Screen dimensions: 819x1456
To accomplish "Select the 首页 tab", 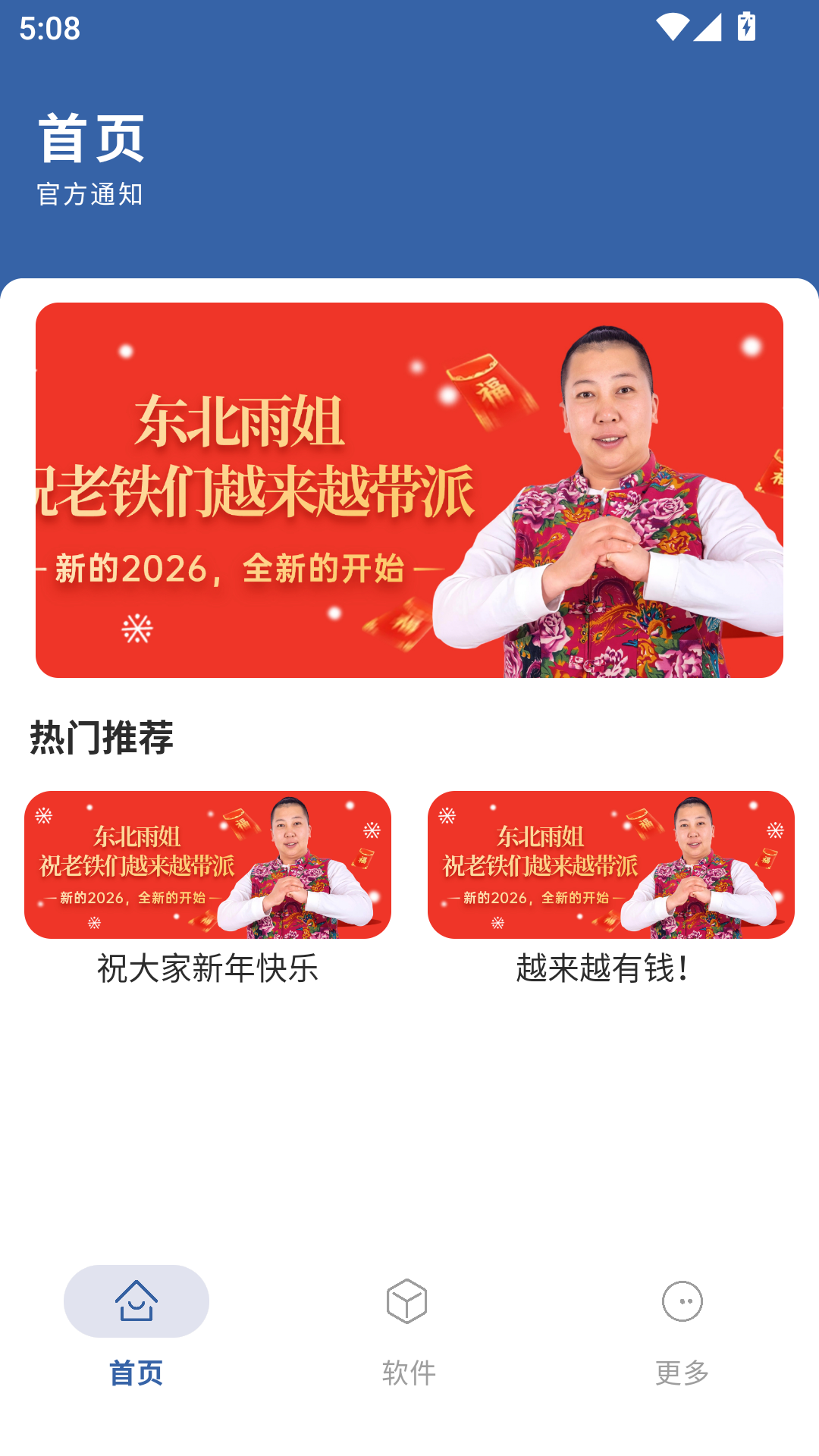I will coord(136,1329).
